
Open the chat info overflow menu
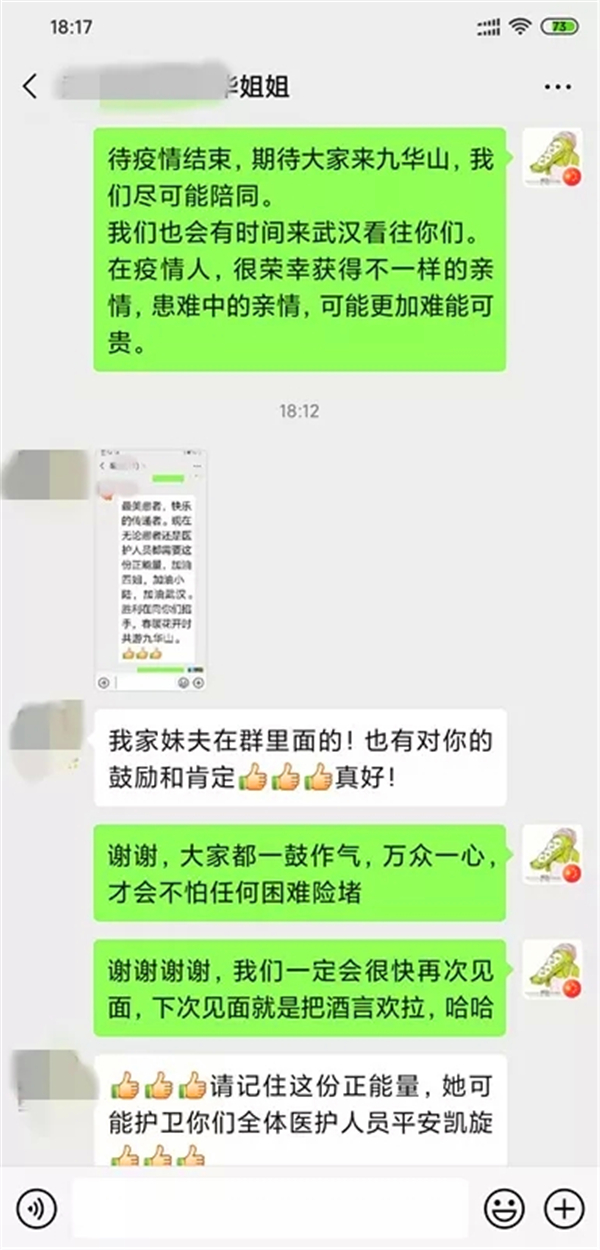point(557,88)
